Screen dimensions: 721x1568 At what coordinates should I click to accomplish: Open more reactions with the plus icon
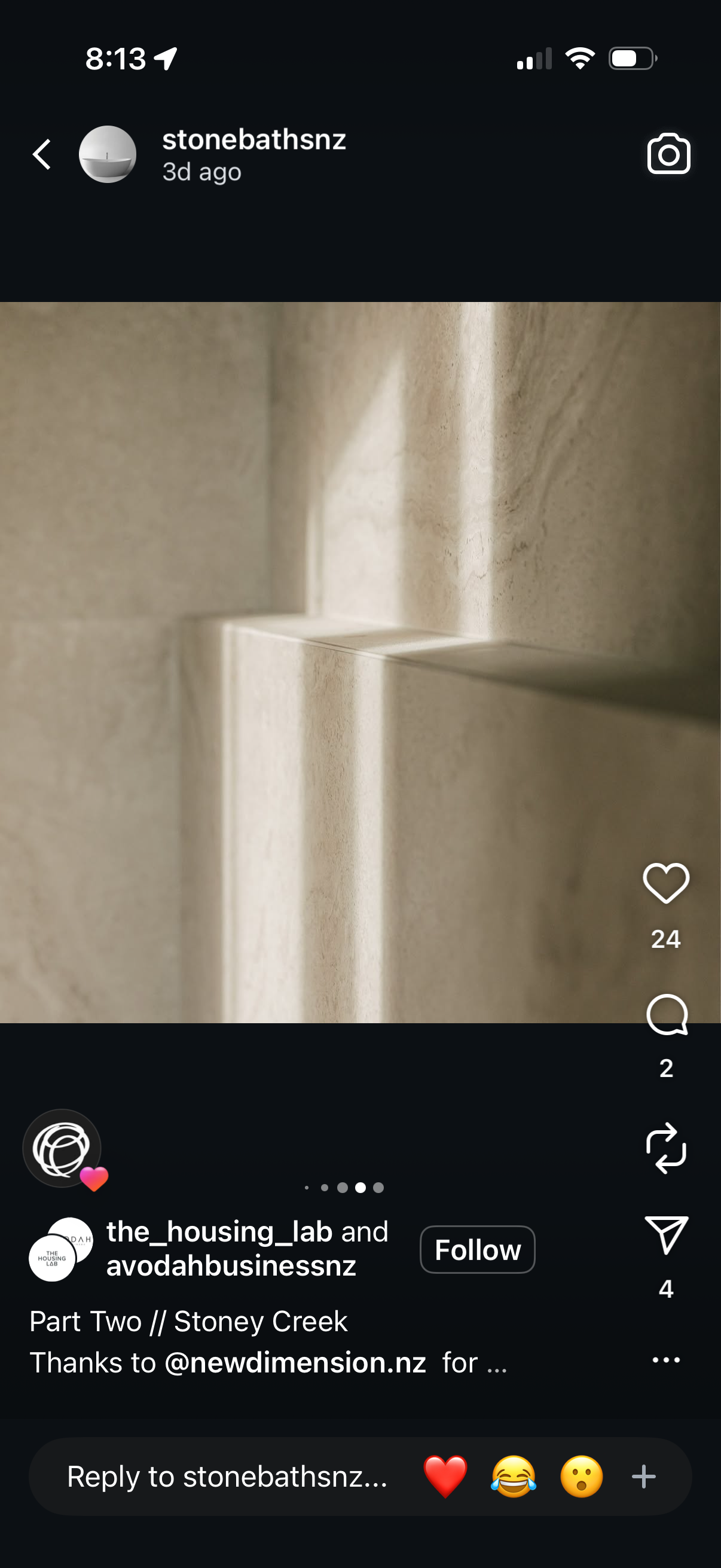tap(644, 1477)
